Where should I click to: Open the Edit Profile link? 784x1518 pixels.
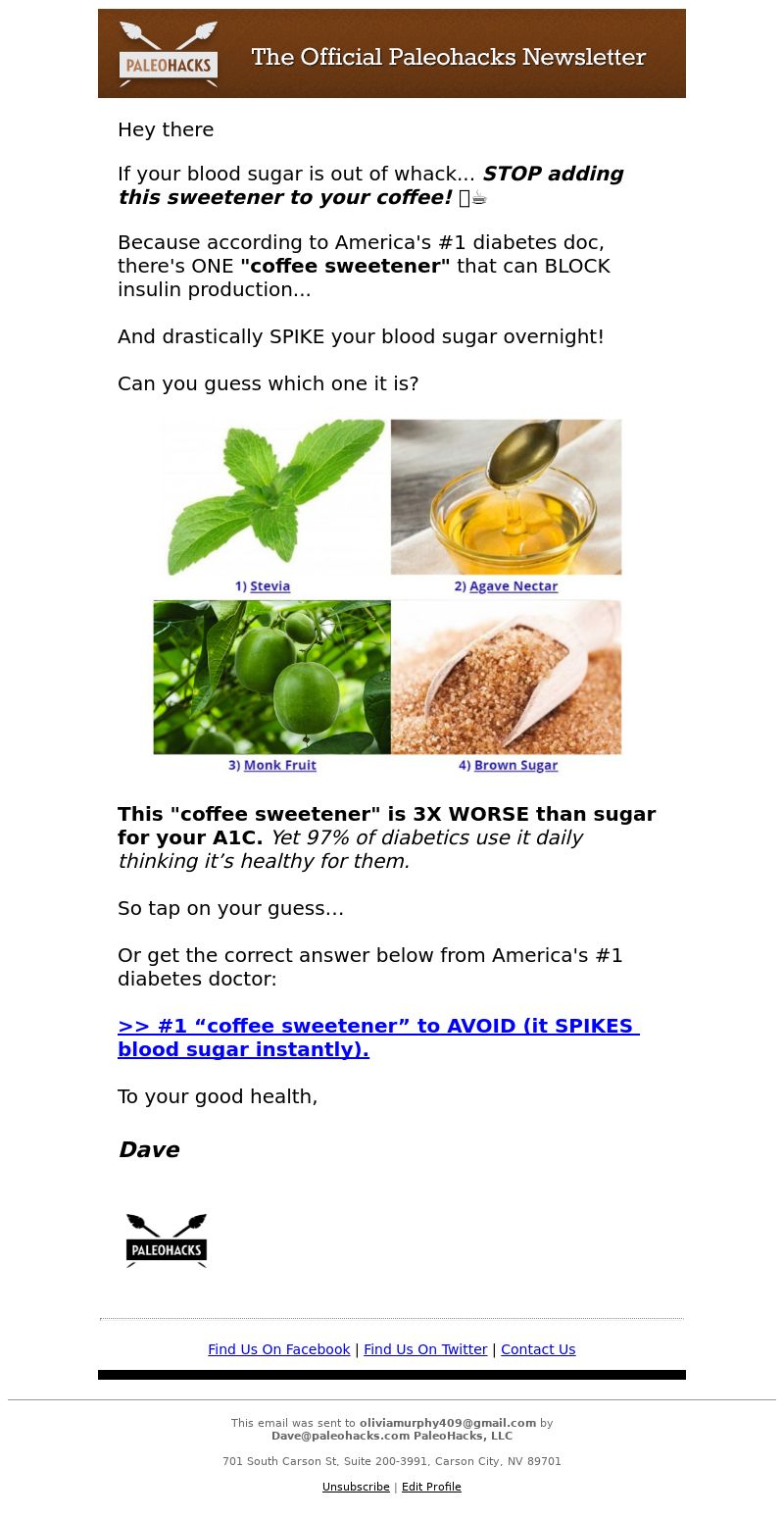pyautogui.click(x=431, y=1487)
